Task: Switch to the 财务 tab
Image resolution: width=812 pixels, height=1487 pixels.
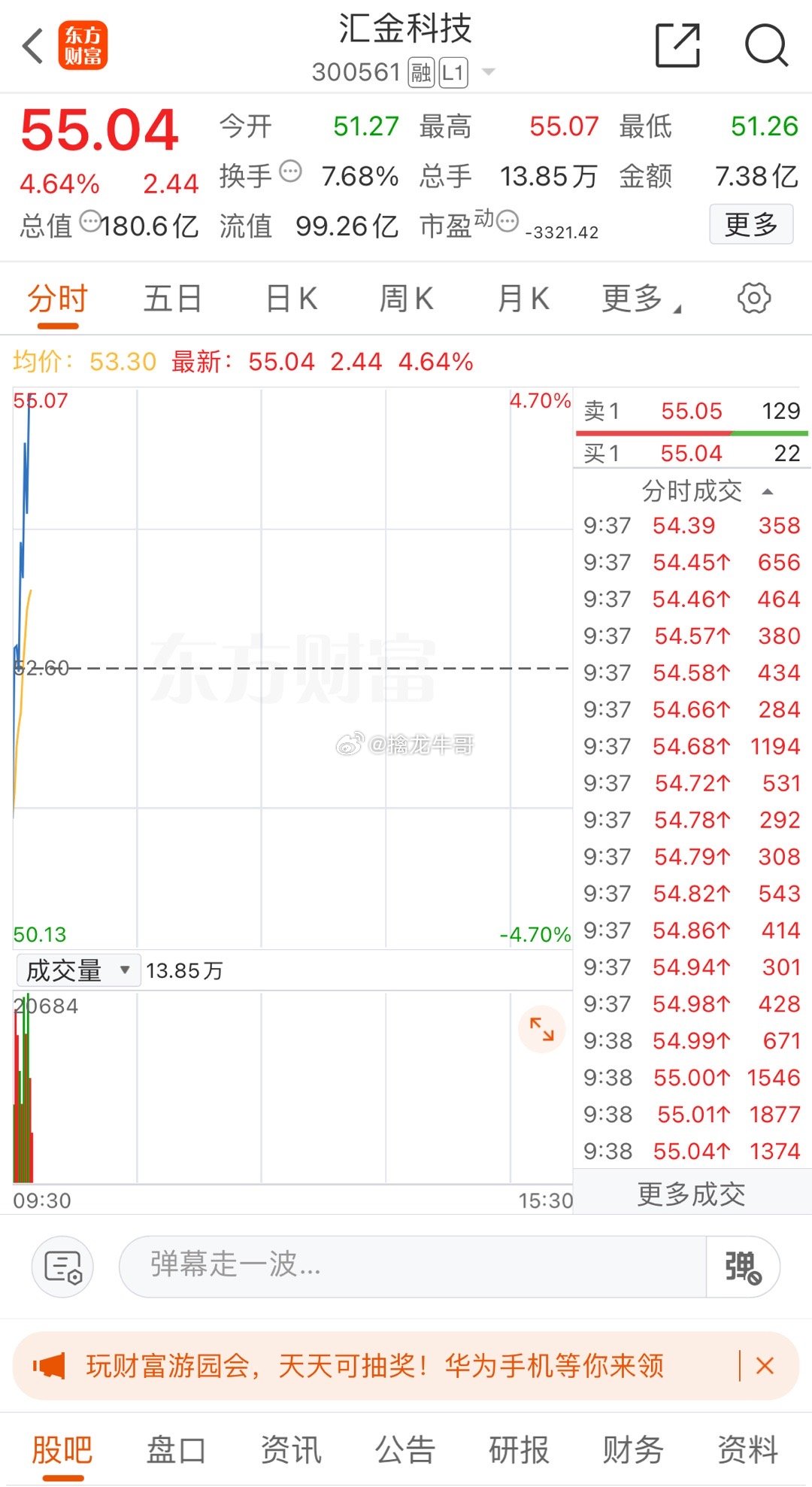Action: 633,1449
